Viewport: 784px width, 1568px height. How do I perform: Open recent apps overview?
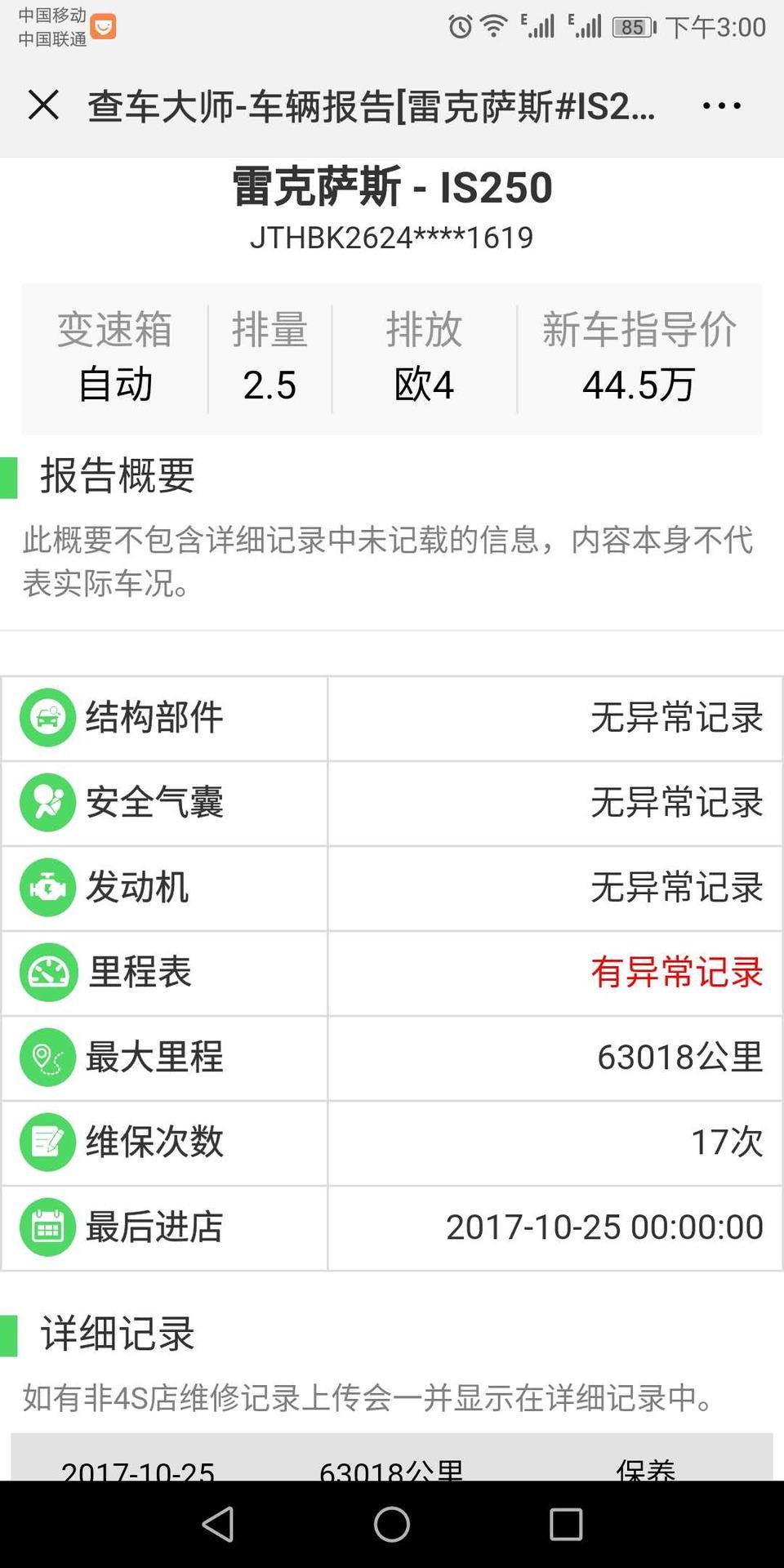point(566,1524)
